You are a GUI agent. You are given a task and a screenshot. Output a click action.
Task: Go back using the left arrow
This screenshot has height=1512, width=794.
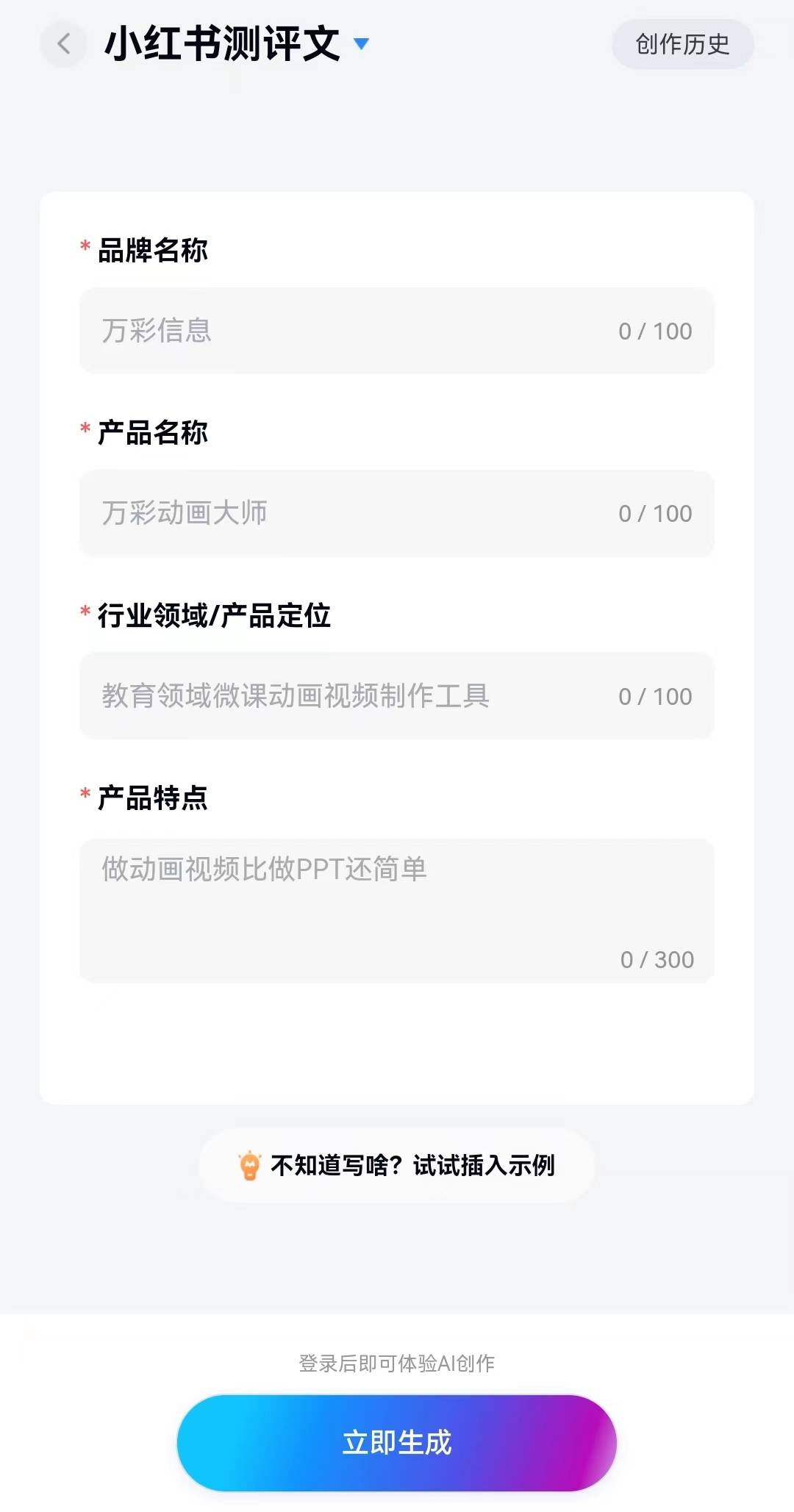click(64, 44)
